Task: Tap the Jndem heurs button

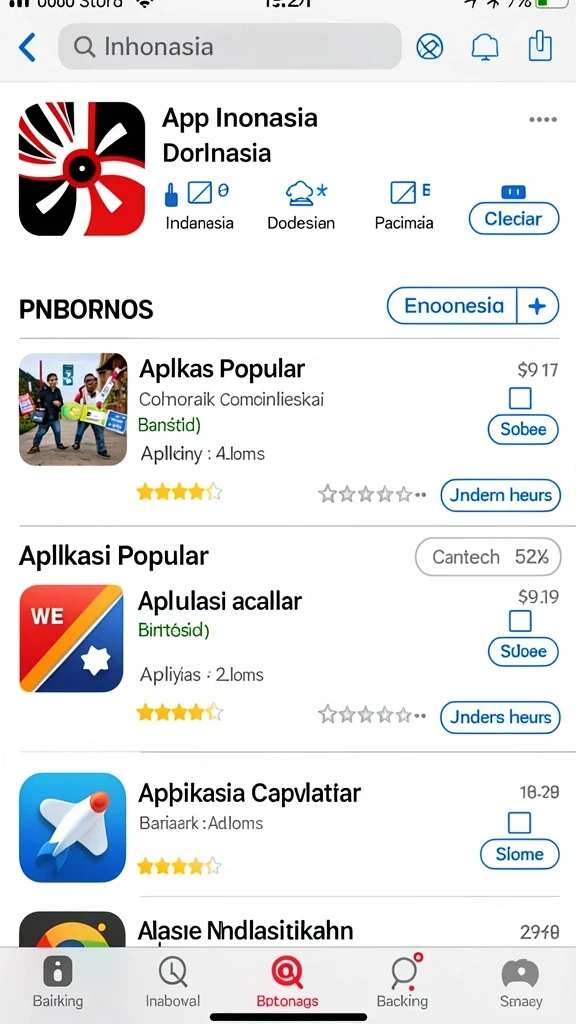Action: tap(500, 495)
